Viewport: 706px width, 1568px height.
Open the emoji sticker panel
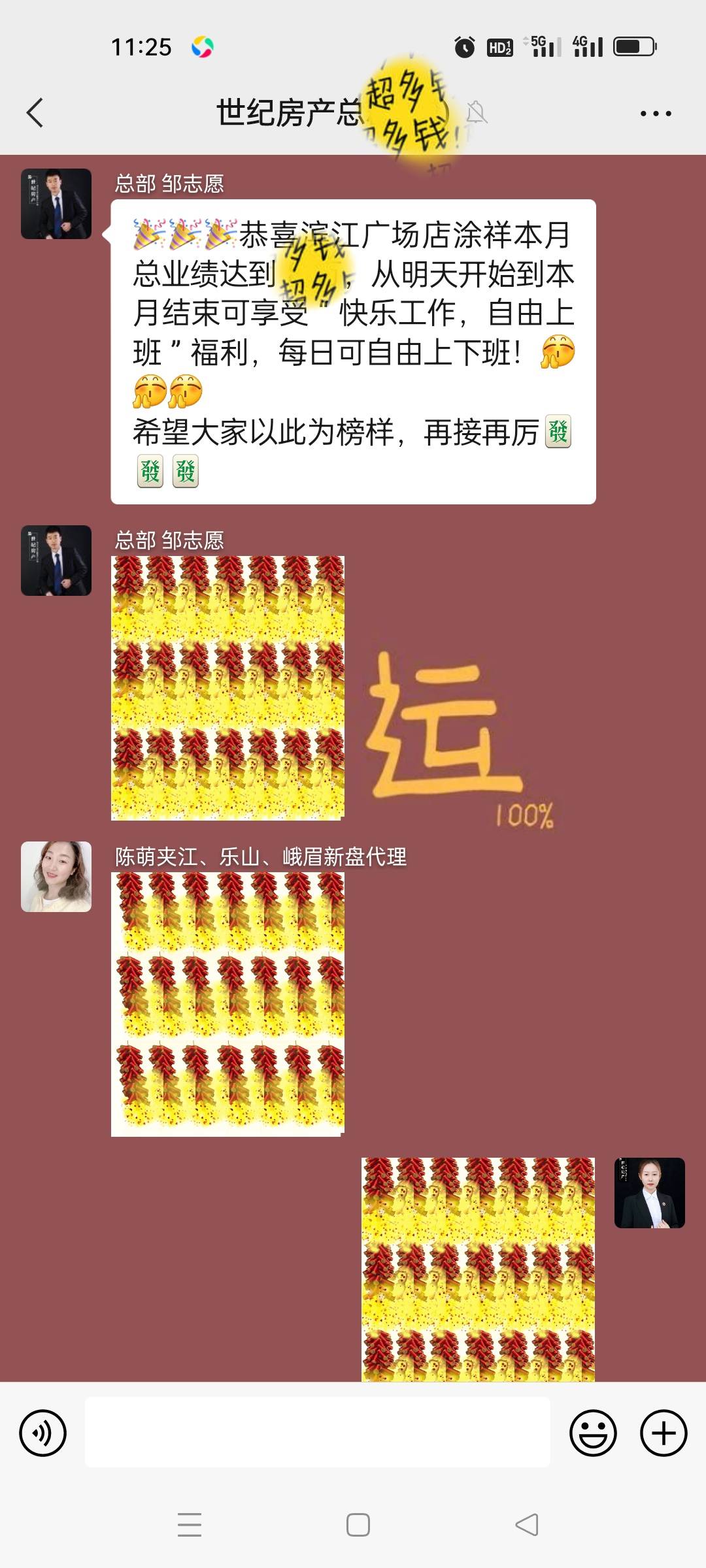pos(593,1433)
